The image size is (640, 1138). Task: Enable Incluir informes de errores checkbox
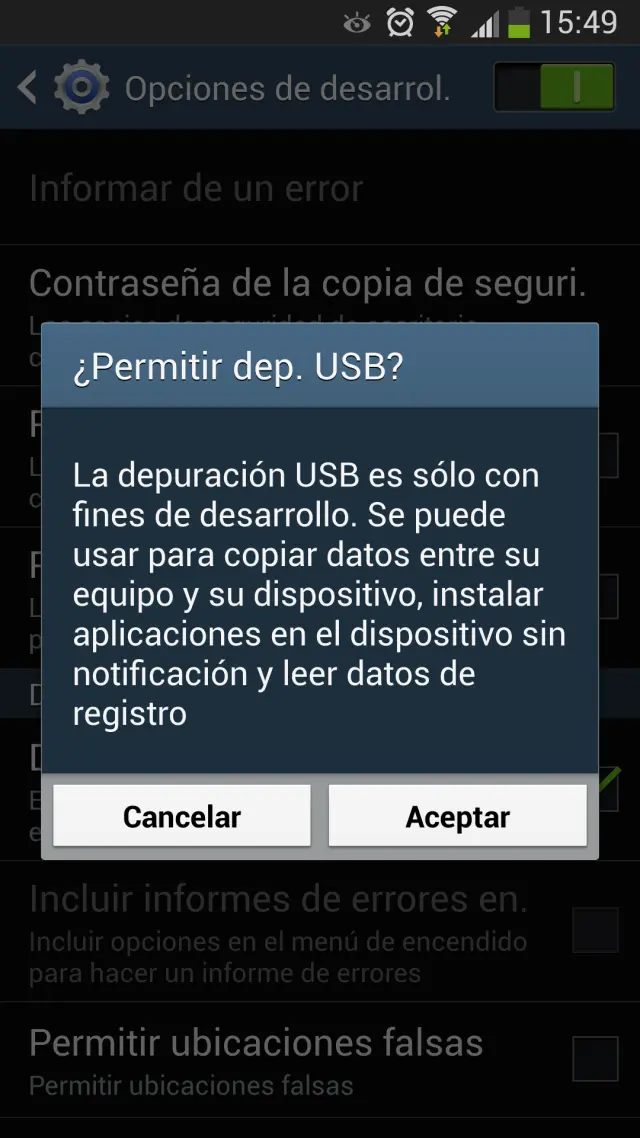pos(595,931)
